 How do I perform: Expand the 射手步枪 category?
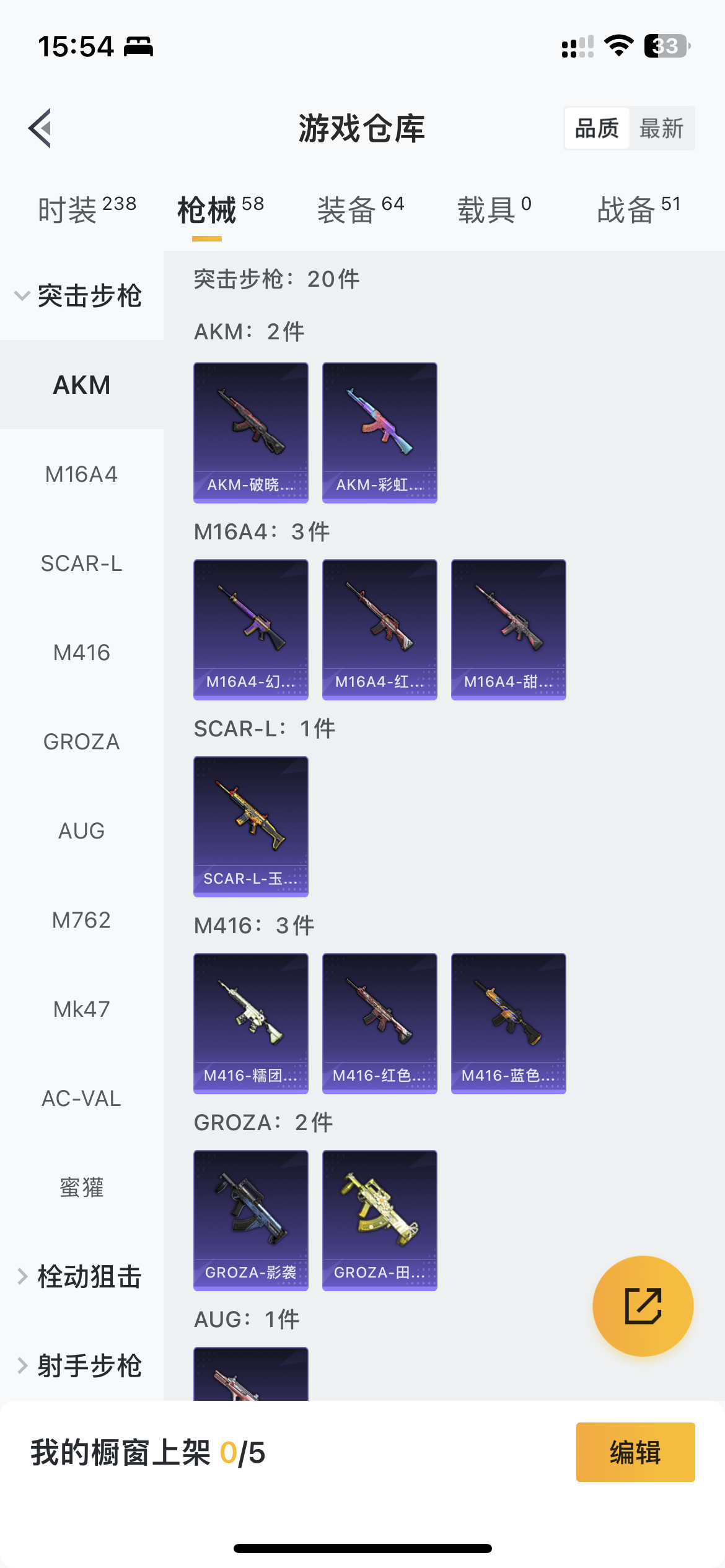point(81,1366)
